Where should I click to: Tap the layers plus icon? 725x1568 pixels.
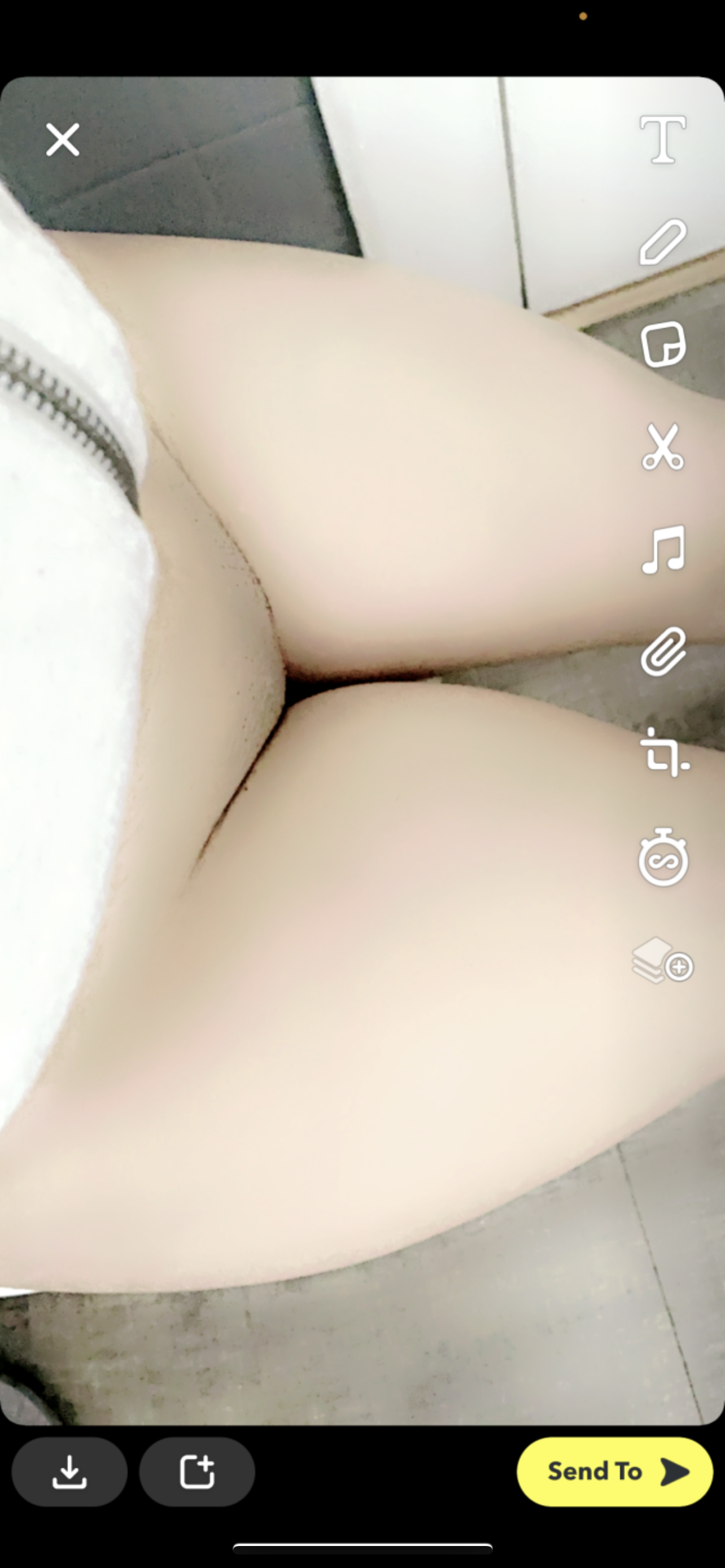click(x=663, y=961)
